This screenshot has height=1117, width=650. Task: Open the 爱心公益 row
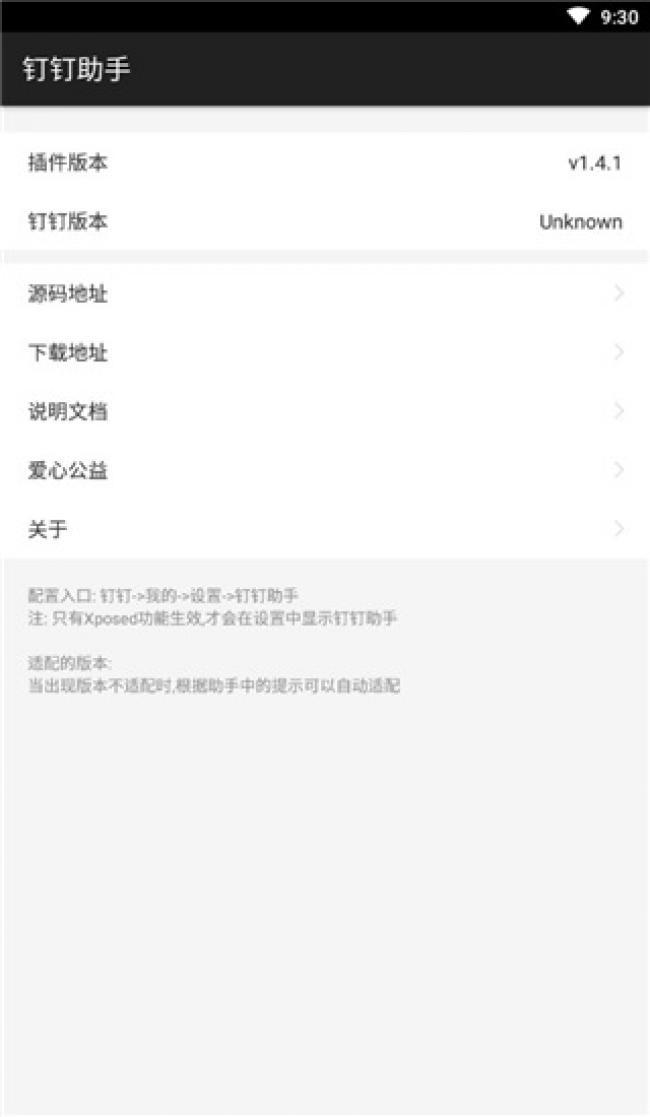[x=325, y=470]
